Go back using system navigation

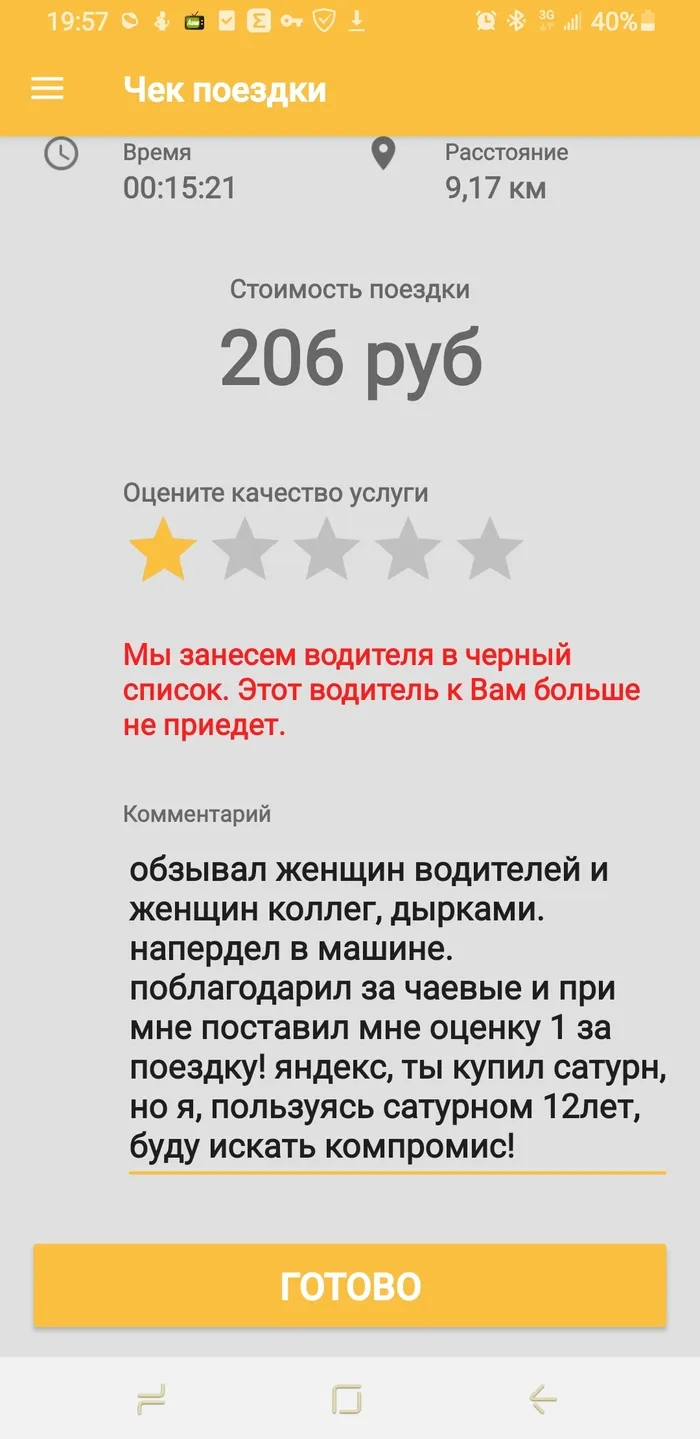coord(543,1400)
